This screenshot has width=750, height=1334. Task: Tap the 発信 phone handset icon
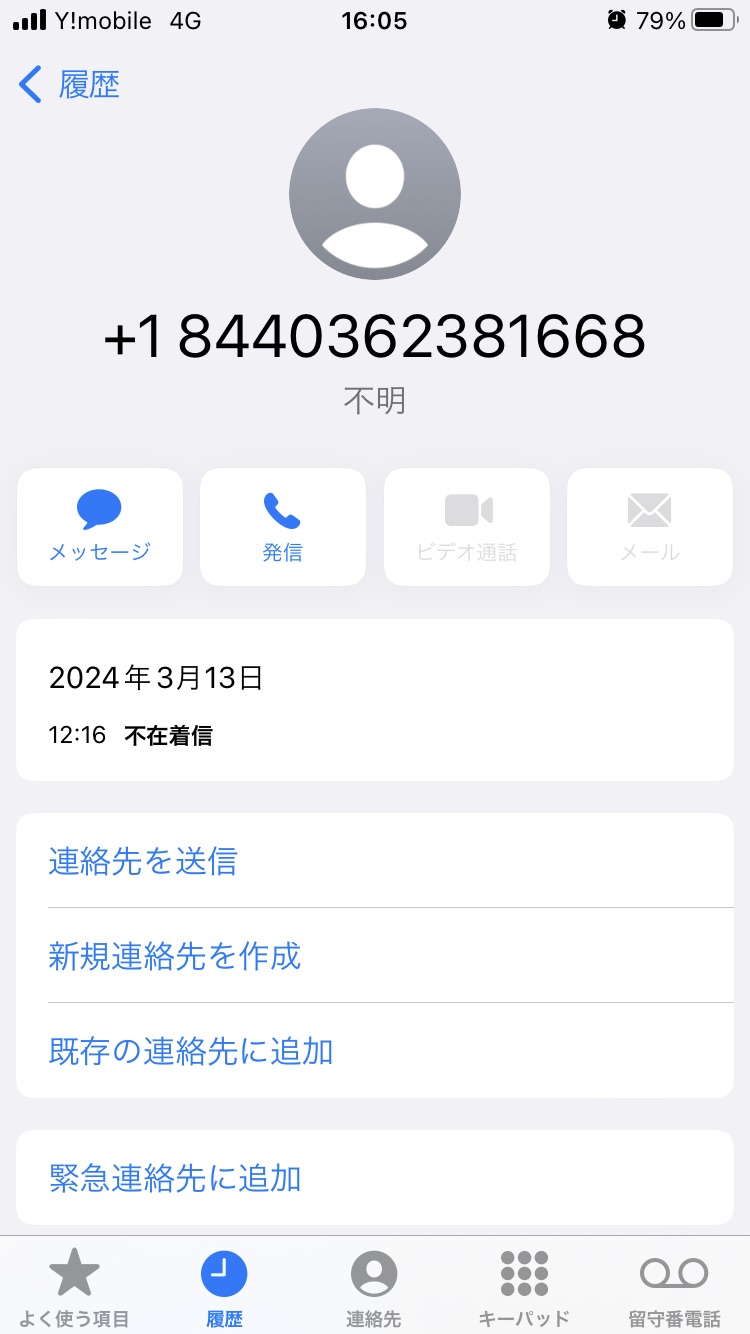click(282, 510)
